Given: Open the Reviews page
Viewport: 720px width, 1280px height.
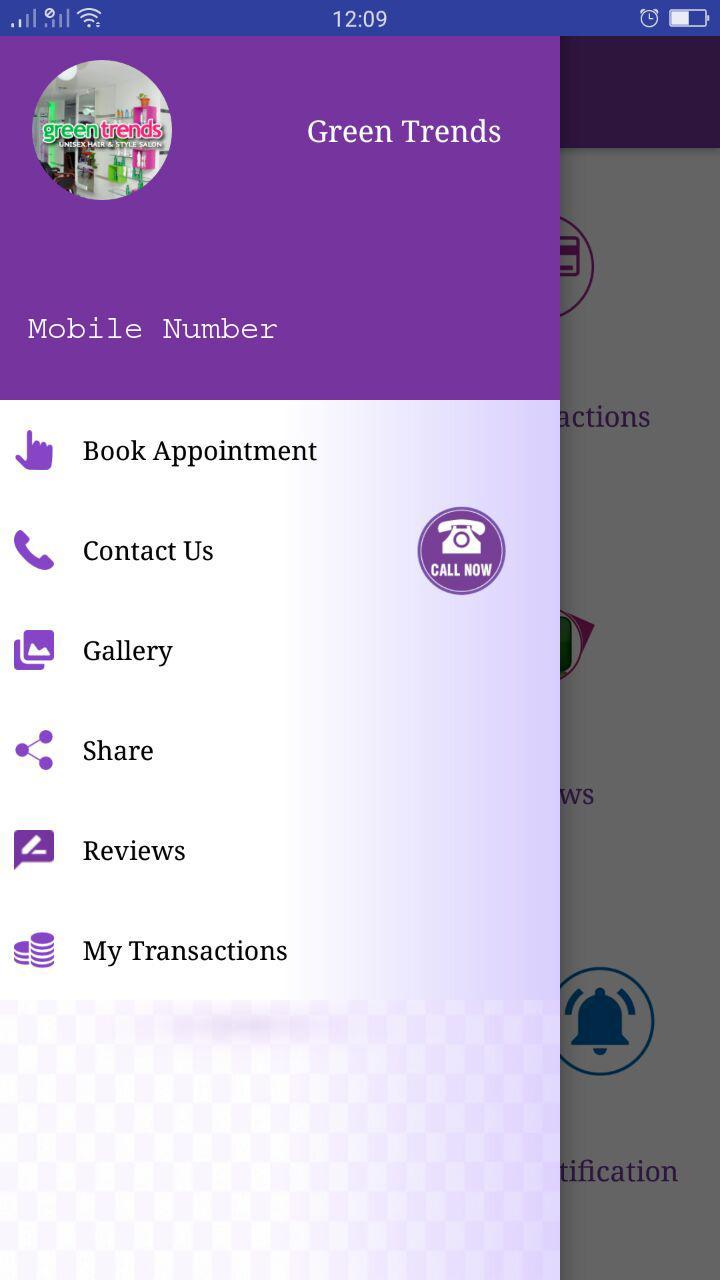Looking at the screenshot, I should (x=134, y=851).
